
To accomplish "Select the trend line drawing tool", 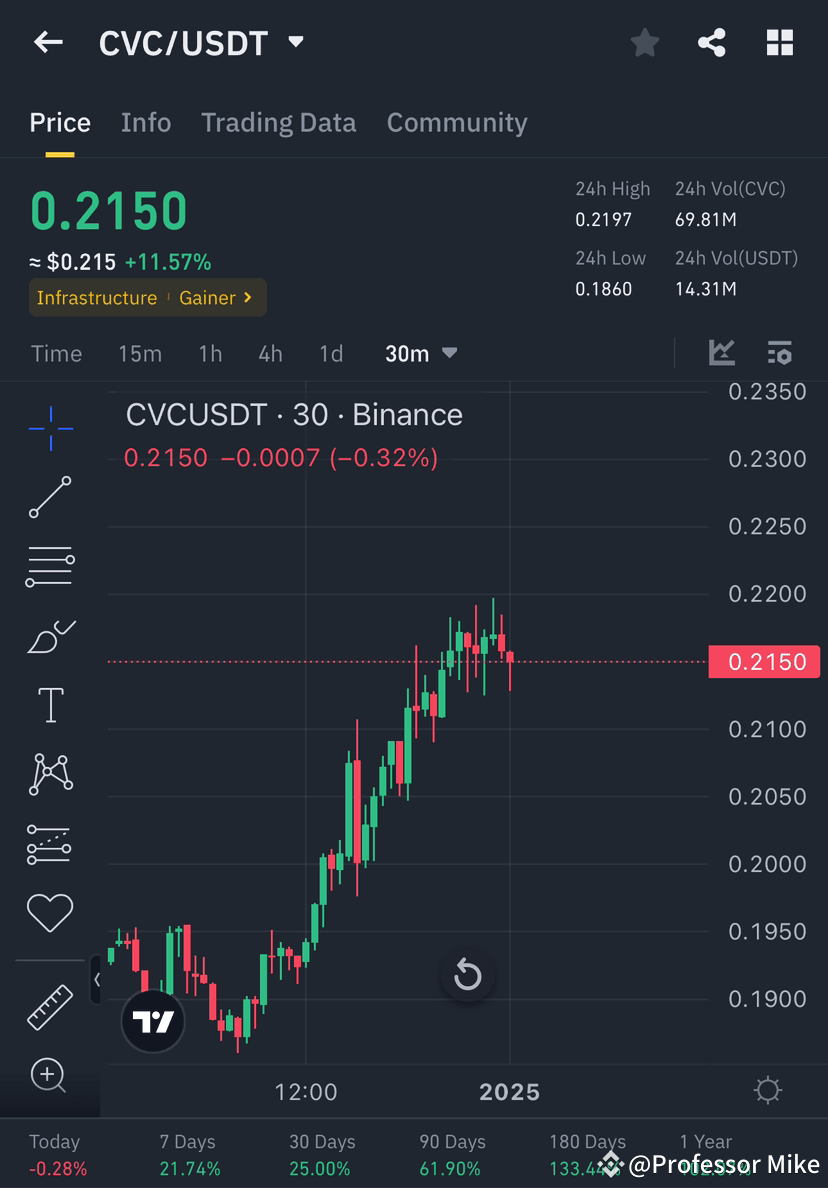I will coord(49,497).
